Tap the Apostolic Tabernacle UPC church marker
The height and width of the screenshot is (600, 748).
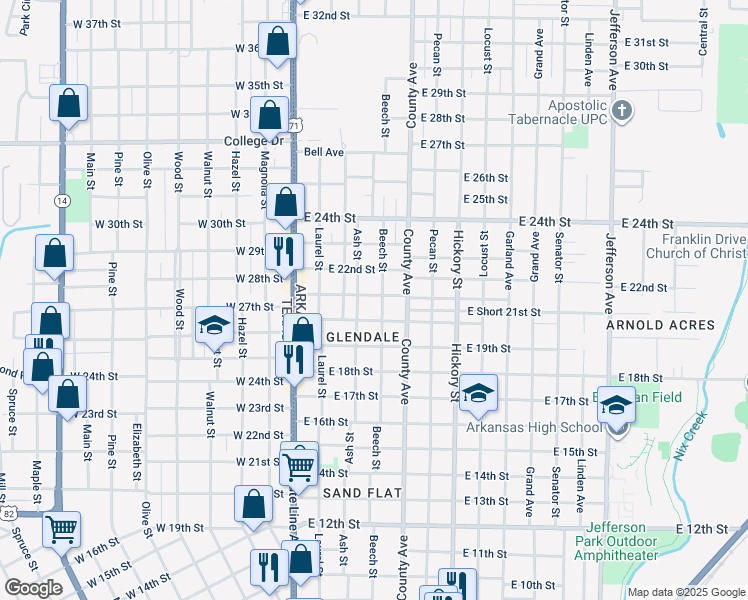pos(621,109)
